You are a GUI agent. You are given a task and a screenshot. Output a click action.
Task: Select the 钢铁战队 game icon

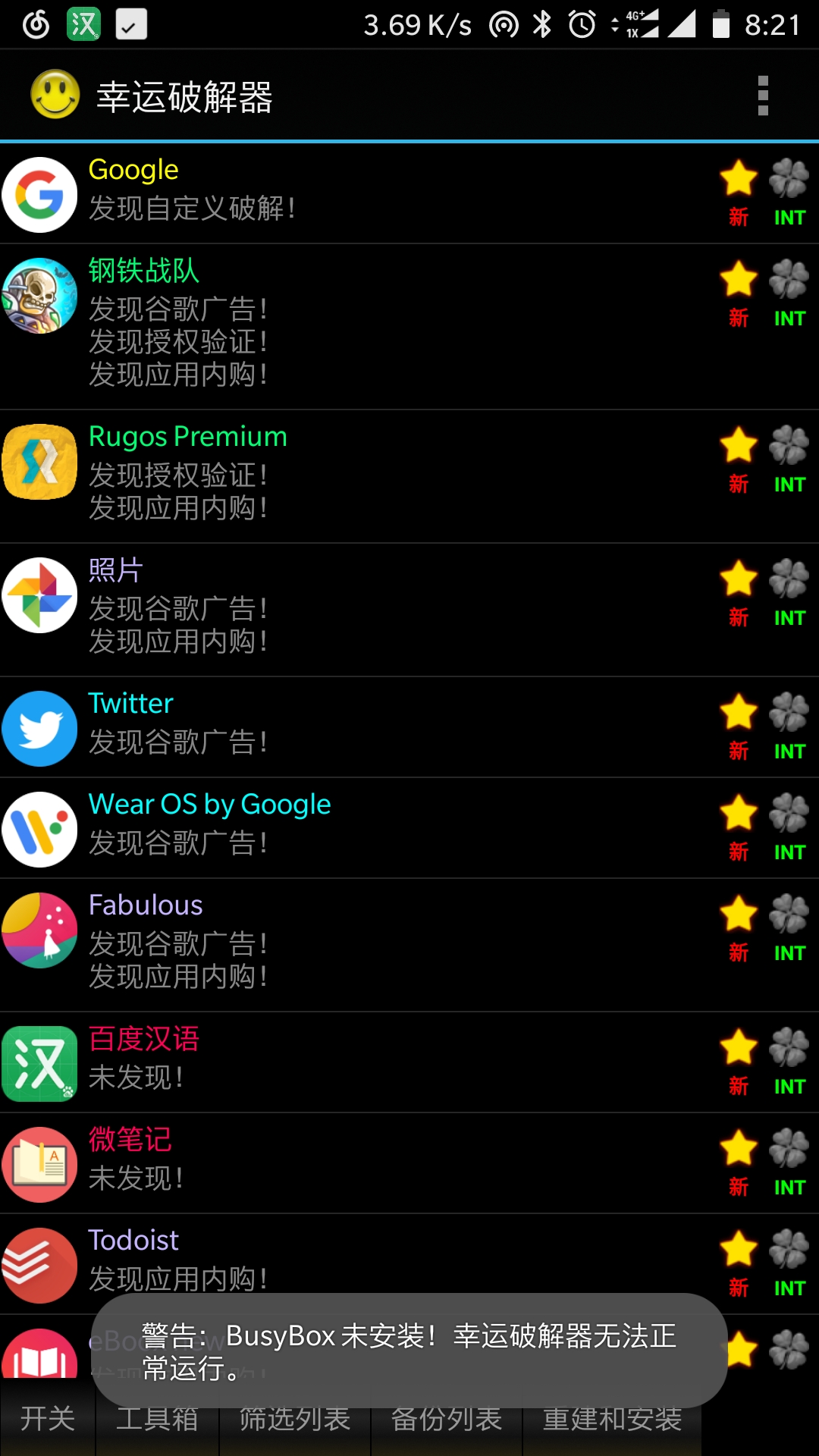click(39, 297)
